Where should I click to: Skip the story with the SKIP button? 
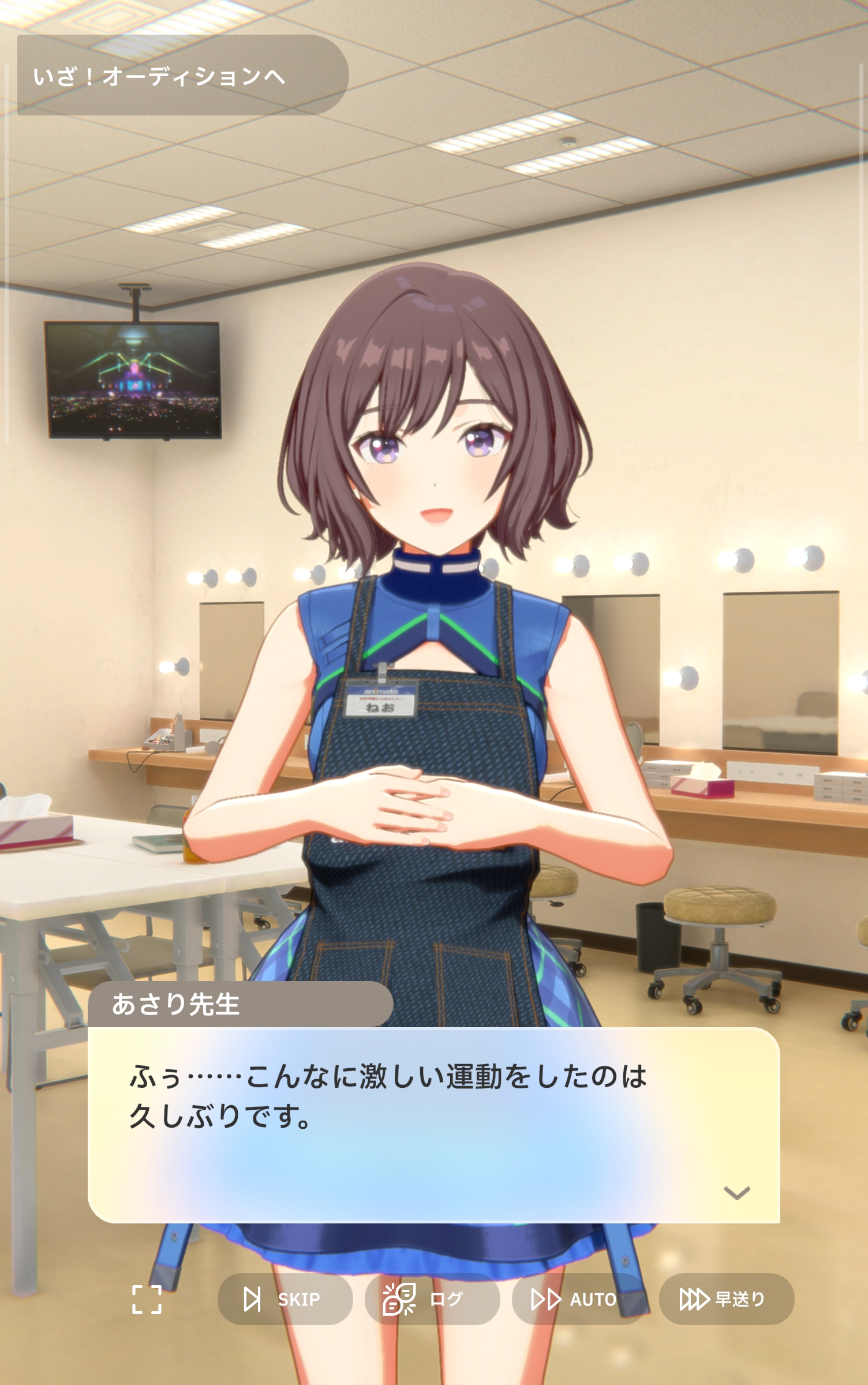285,1299
